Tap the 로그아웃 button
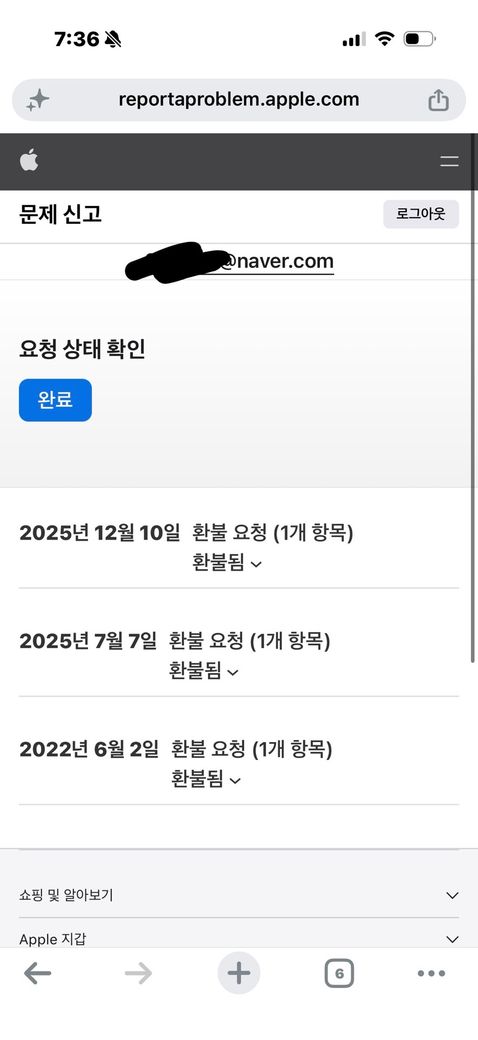The height and width of the screenshot is (1040, 478). (421, 214)
